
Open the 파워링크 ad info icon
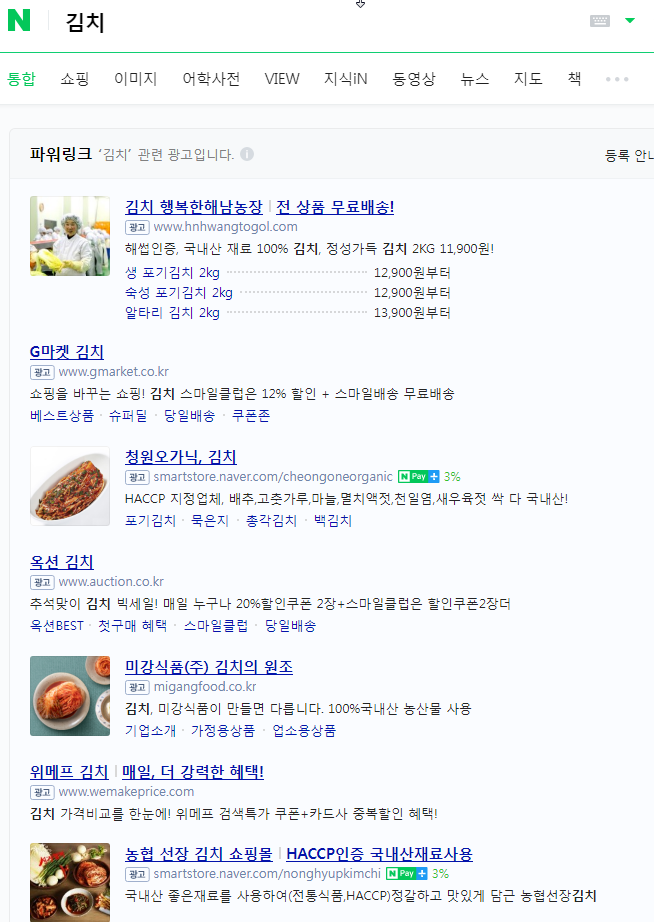pos(247,154)
